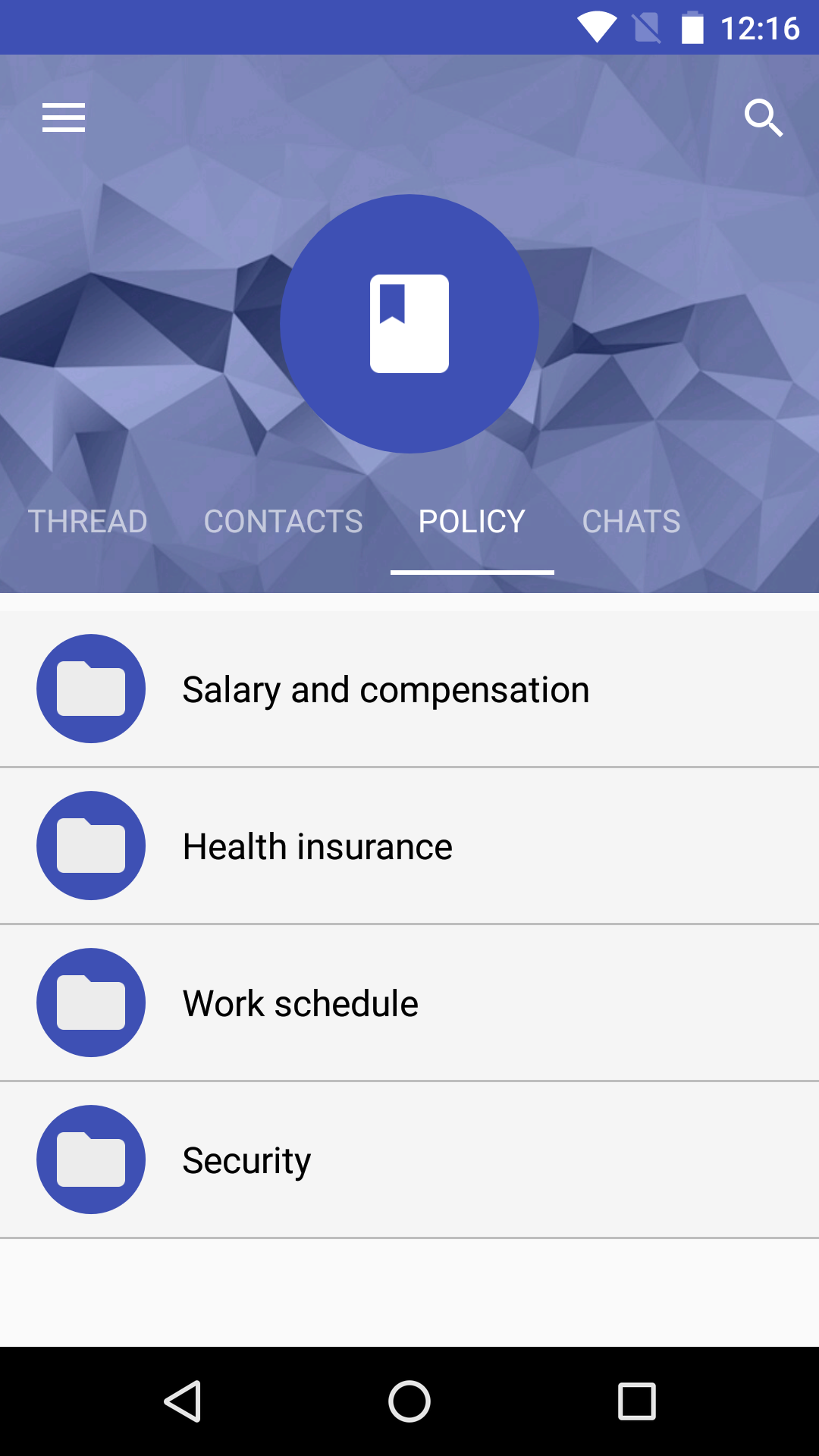The height and width of the screenshot is (1456, 819).
Task: Switch to the Thread tab
Action: tap(88, 522)
